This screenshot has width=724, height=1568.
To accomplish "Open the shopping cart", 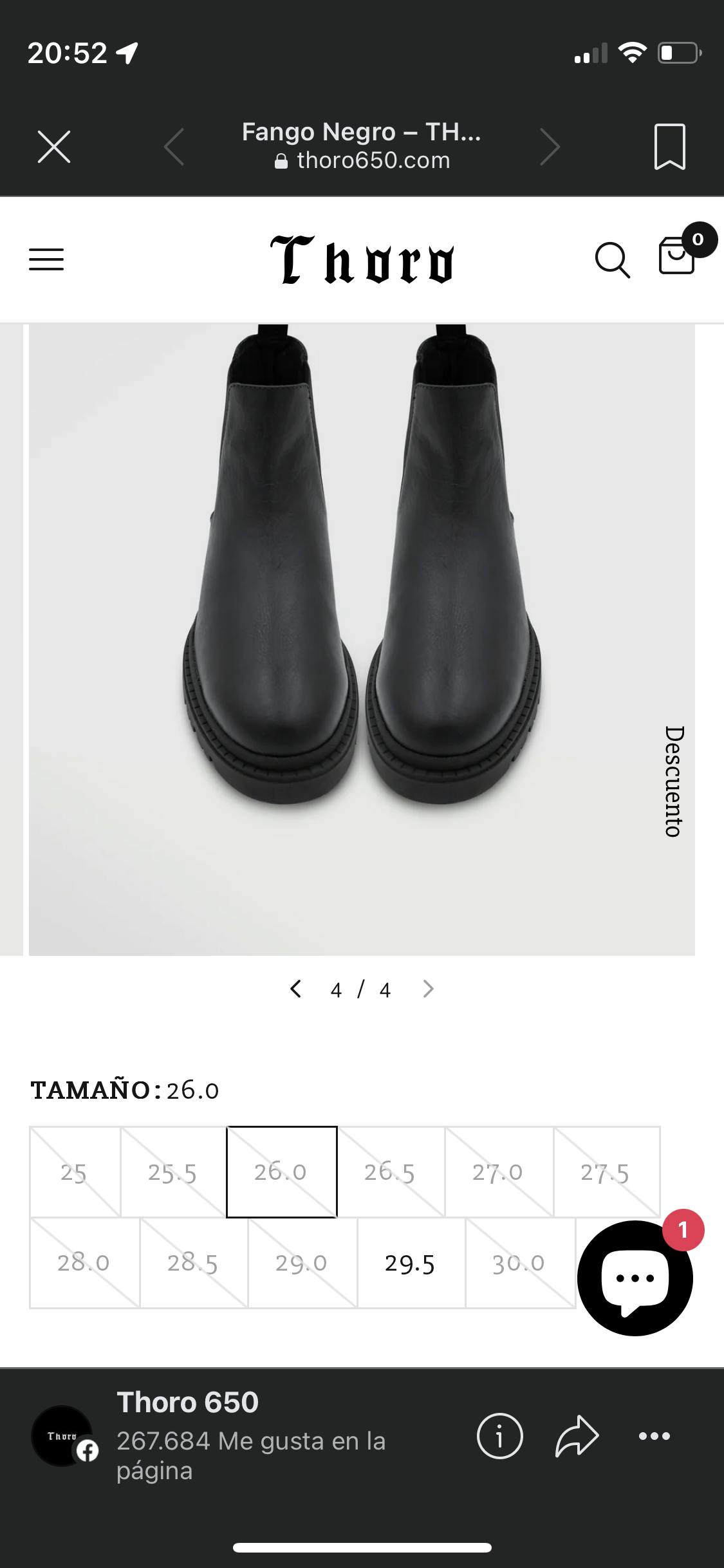I will tap(678, 257).
